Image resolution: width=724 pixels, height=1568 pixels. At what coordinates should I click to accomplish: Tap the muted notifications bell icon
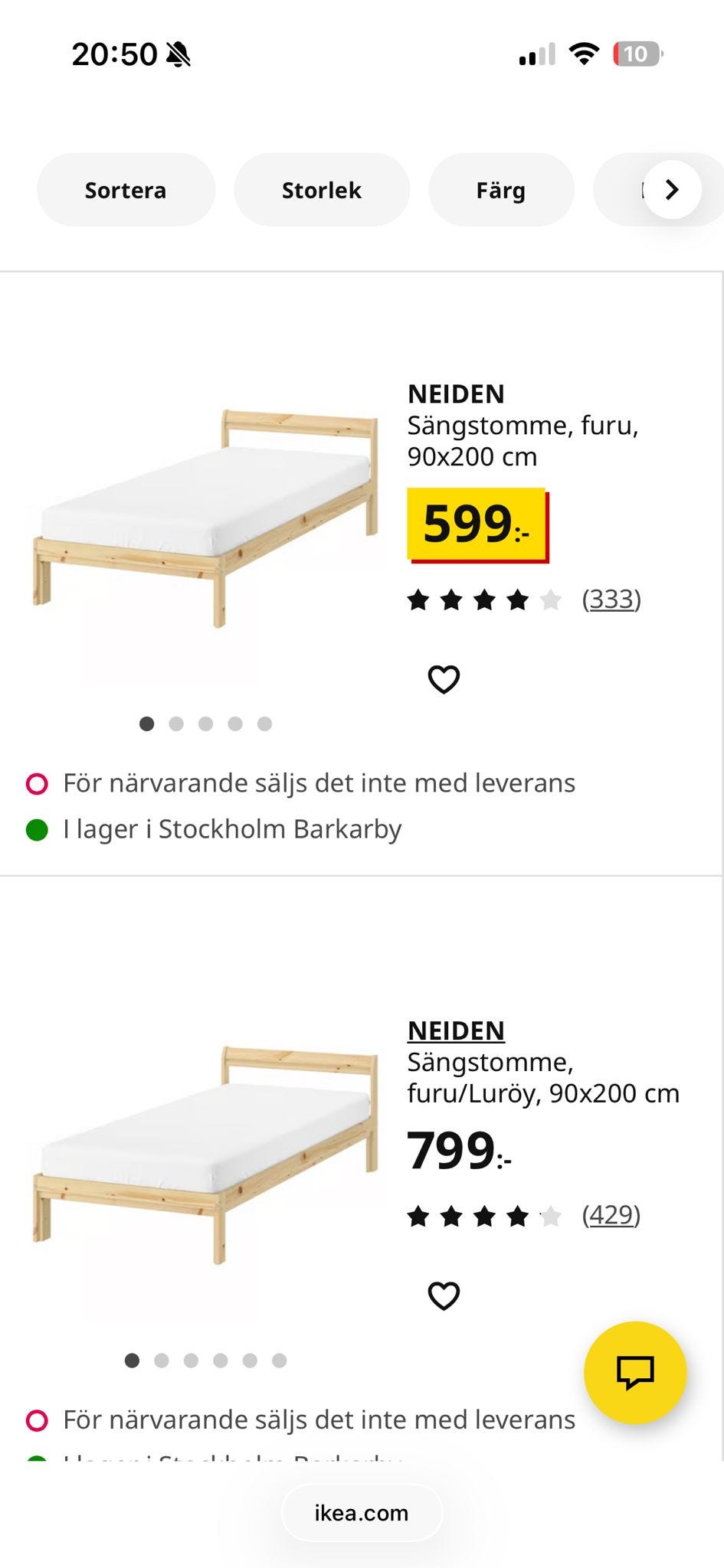click(x=178, y=54)
